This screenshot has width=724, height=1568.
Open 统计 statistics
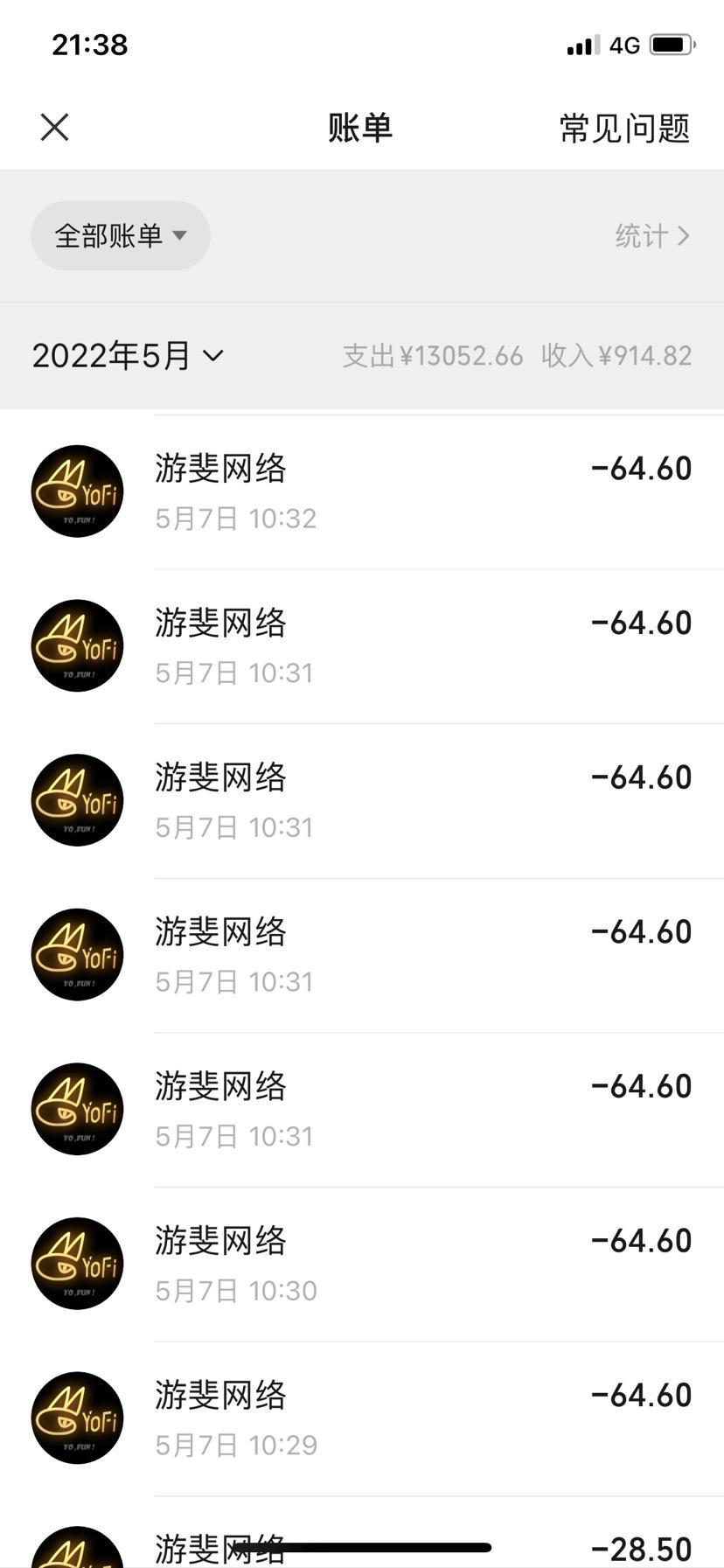[x=652, y=235]
